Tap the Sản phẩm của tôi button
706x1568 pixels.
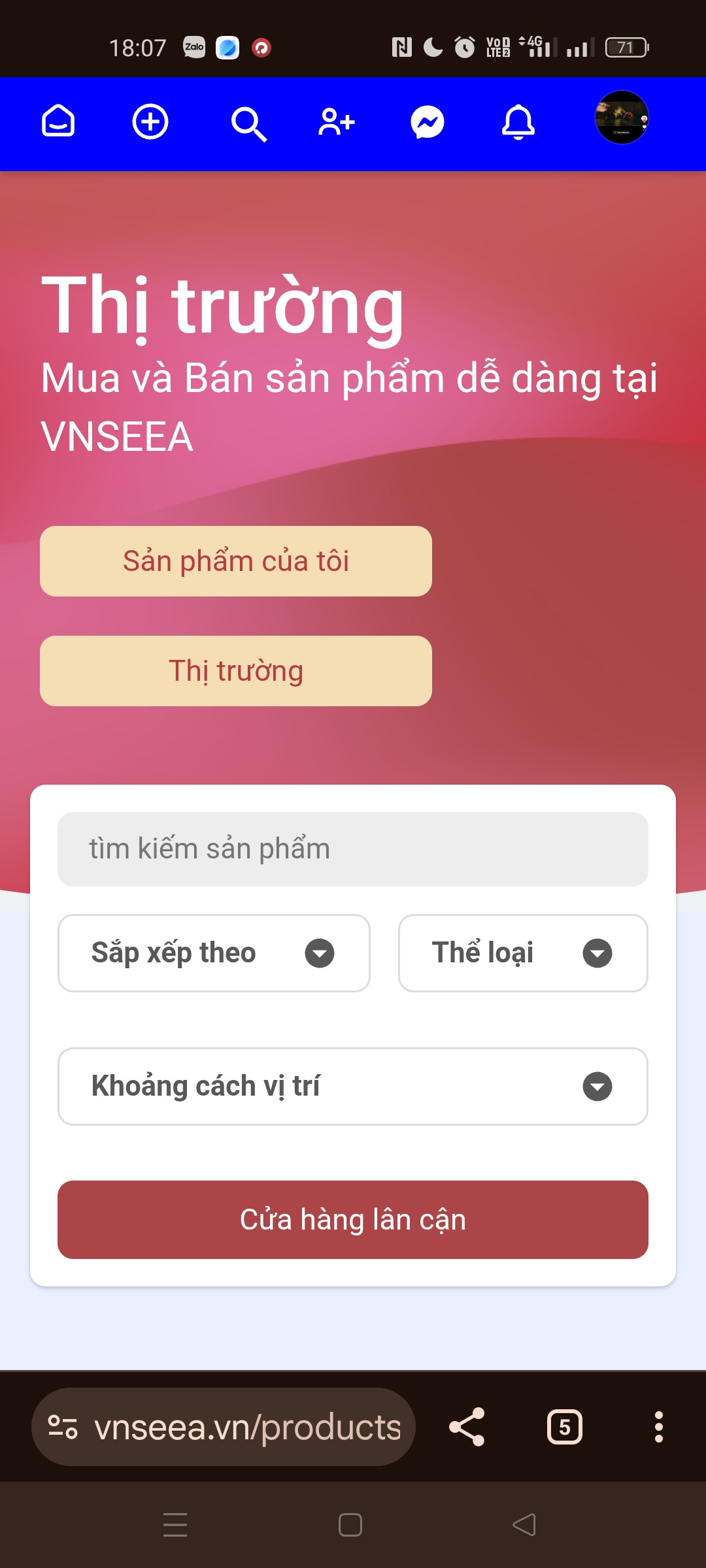tap(236, 561)
